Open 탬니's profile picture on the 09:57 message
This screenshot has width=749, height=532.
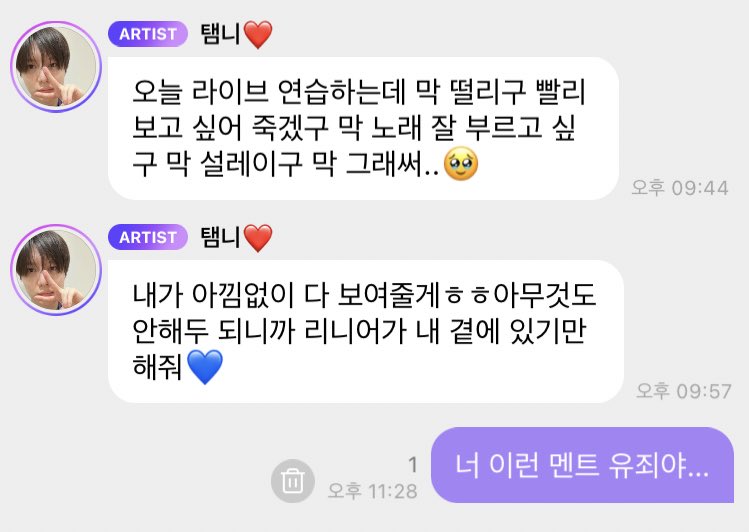(x=55, y=270)
